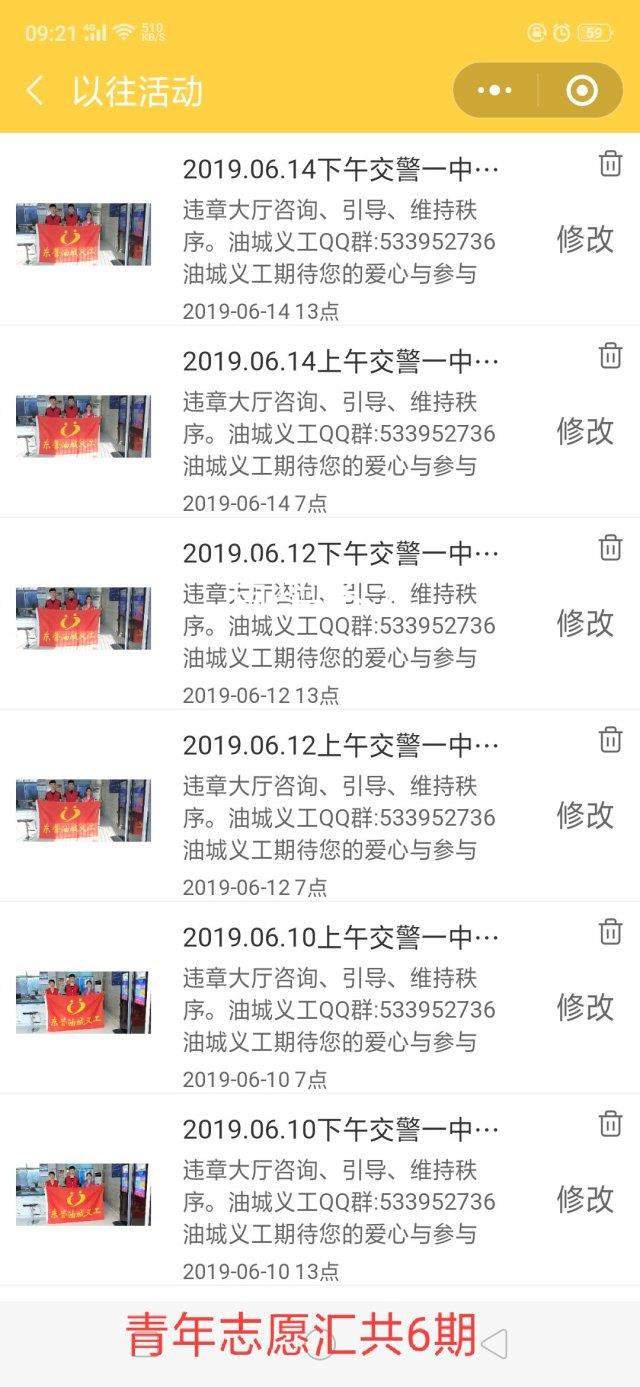
Task: Delete the 2019.06.12上午 activity
Action: [x=610, y=740]
